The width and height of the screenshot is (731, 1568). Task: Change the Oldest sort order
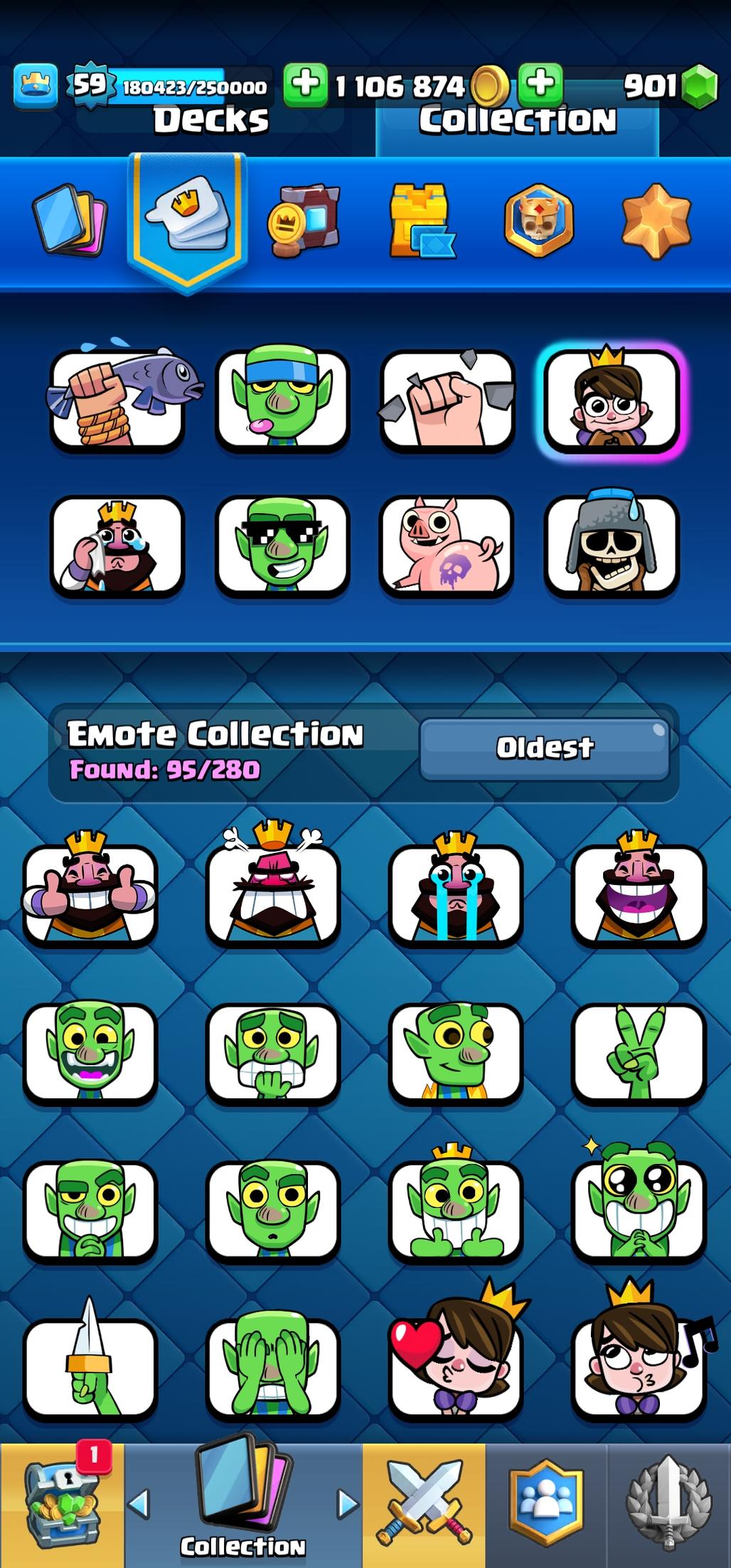[x=544, y=748]
